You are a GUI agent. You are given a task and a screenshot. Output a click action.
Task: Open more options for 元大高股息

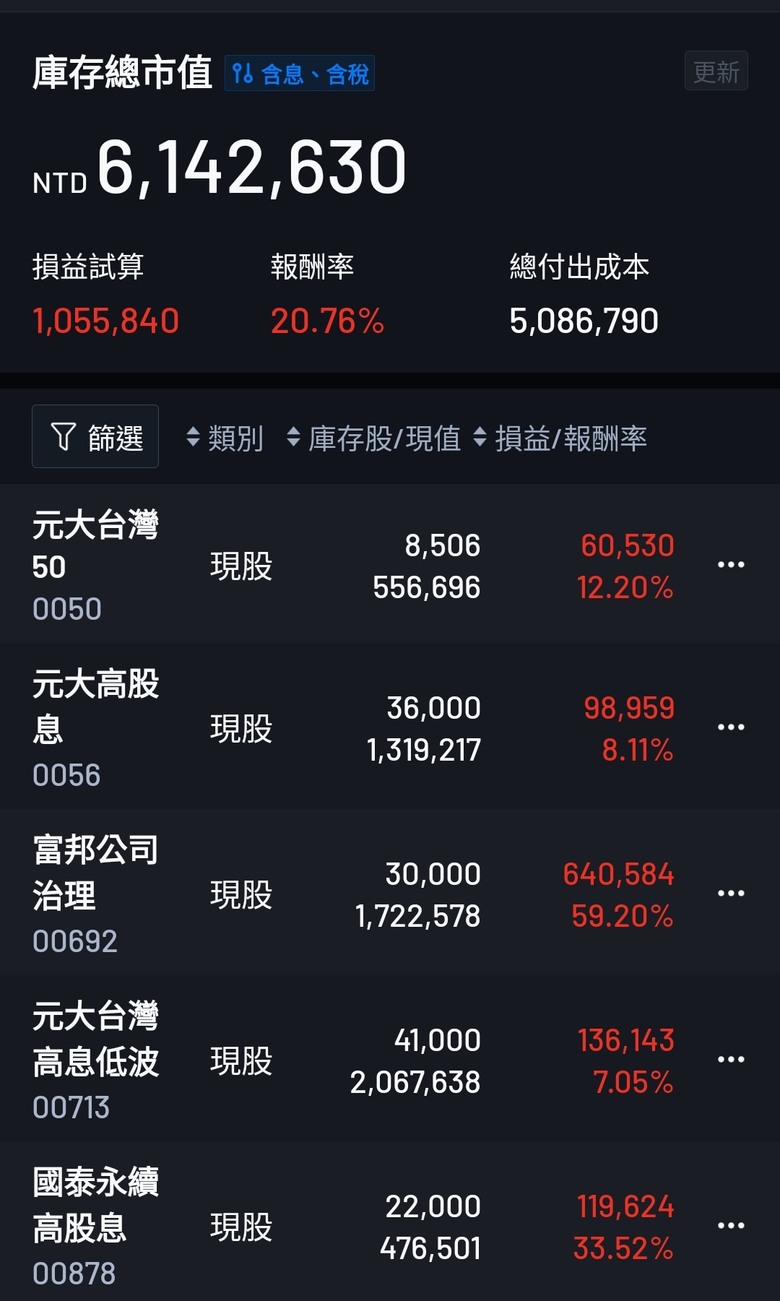[x=731, y=727]
